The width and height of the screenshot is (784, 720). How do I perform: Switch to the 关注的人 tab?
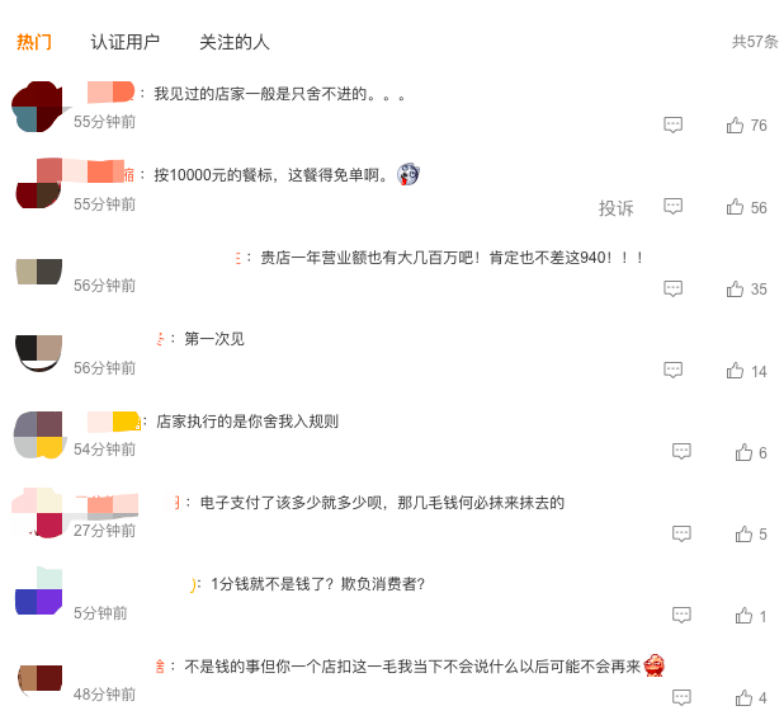coord(234,42)
